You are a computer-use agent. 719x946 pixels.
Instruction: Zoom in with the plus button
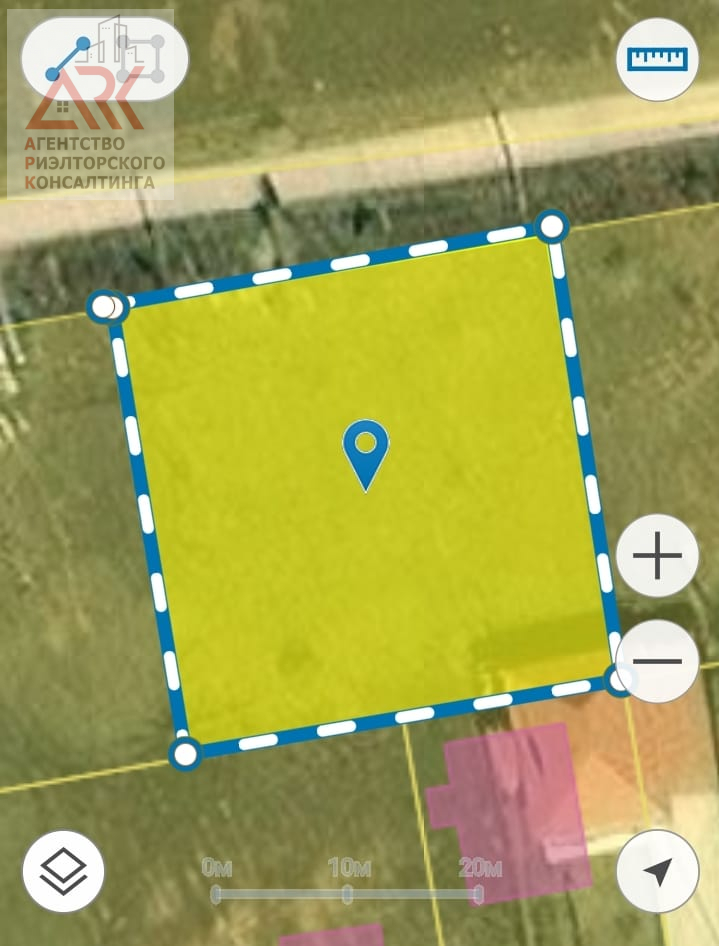point(657,556)
